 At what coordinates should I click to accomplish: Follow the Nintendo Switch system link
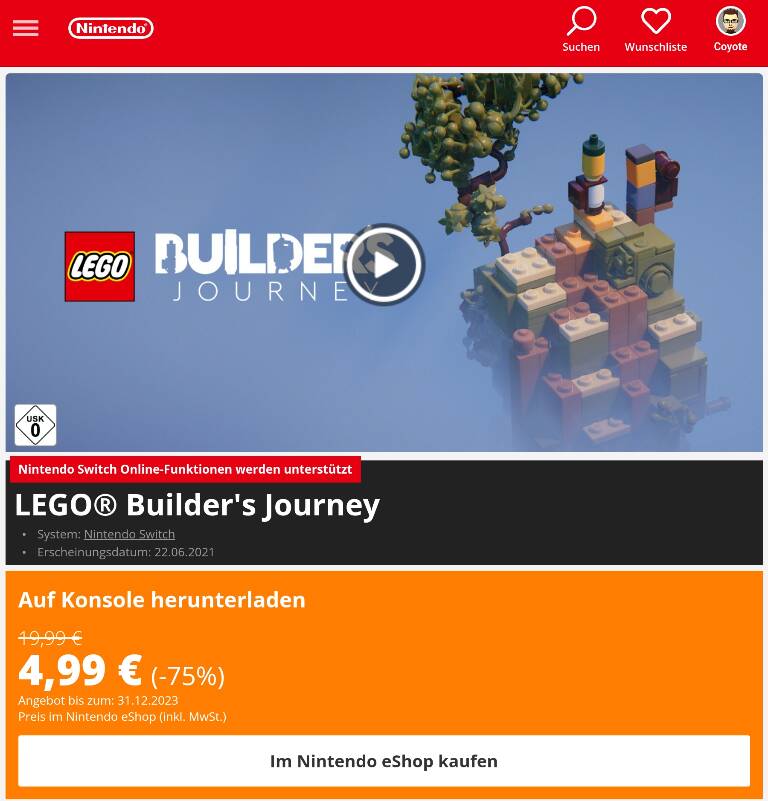pos(129,534)
